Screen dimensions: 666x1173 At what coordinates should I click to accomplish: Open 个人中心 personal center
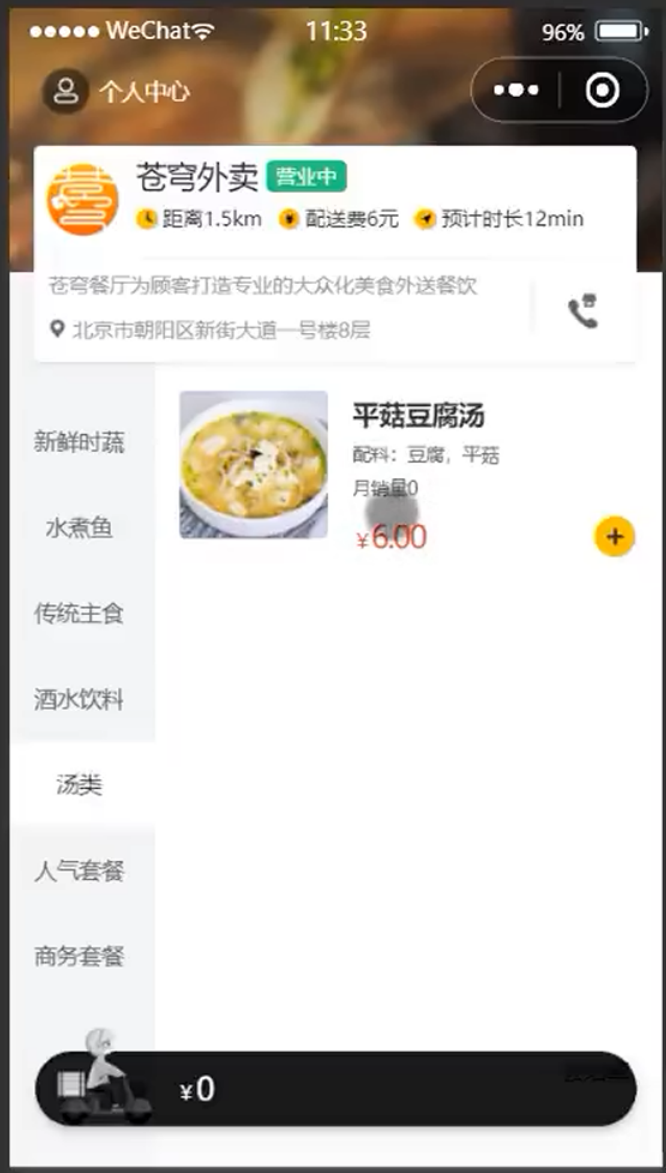(117, 92)
